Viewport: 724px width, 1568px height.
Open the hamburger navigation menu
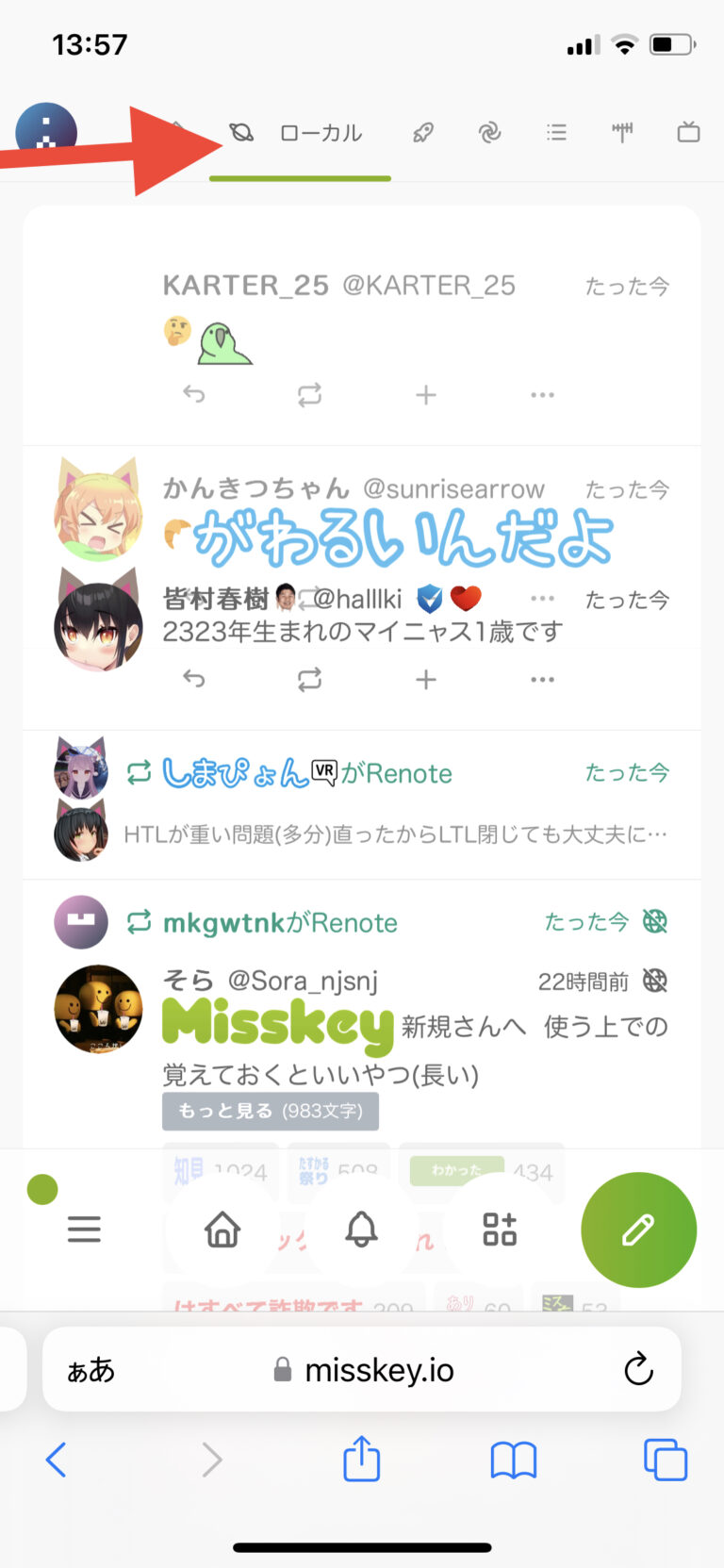point(85,1230)
